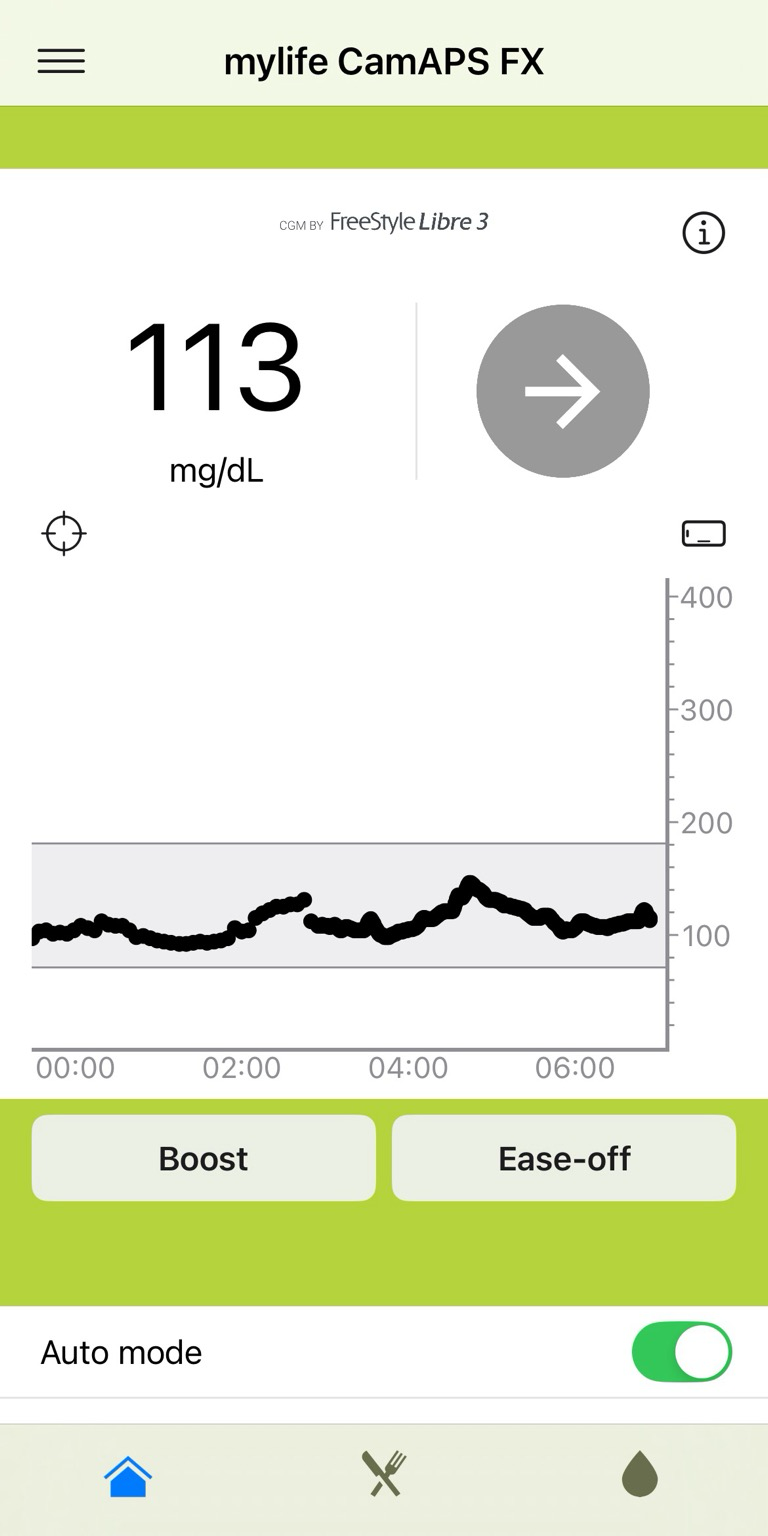Open the insulin drop tab
This screenshot has width=768, height=1536.
pyautogui.click(x=640, y=1474)
